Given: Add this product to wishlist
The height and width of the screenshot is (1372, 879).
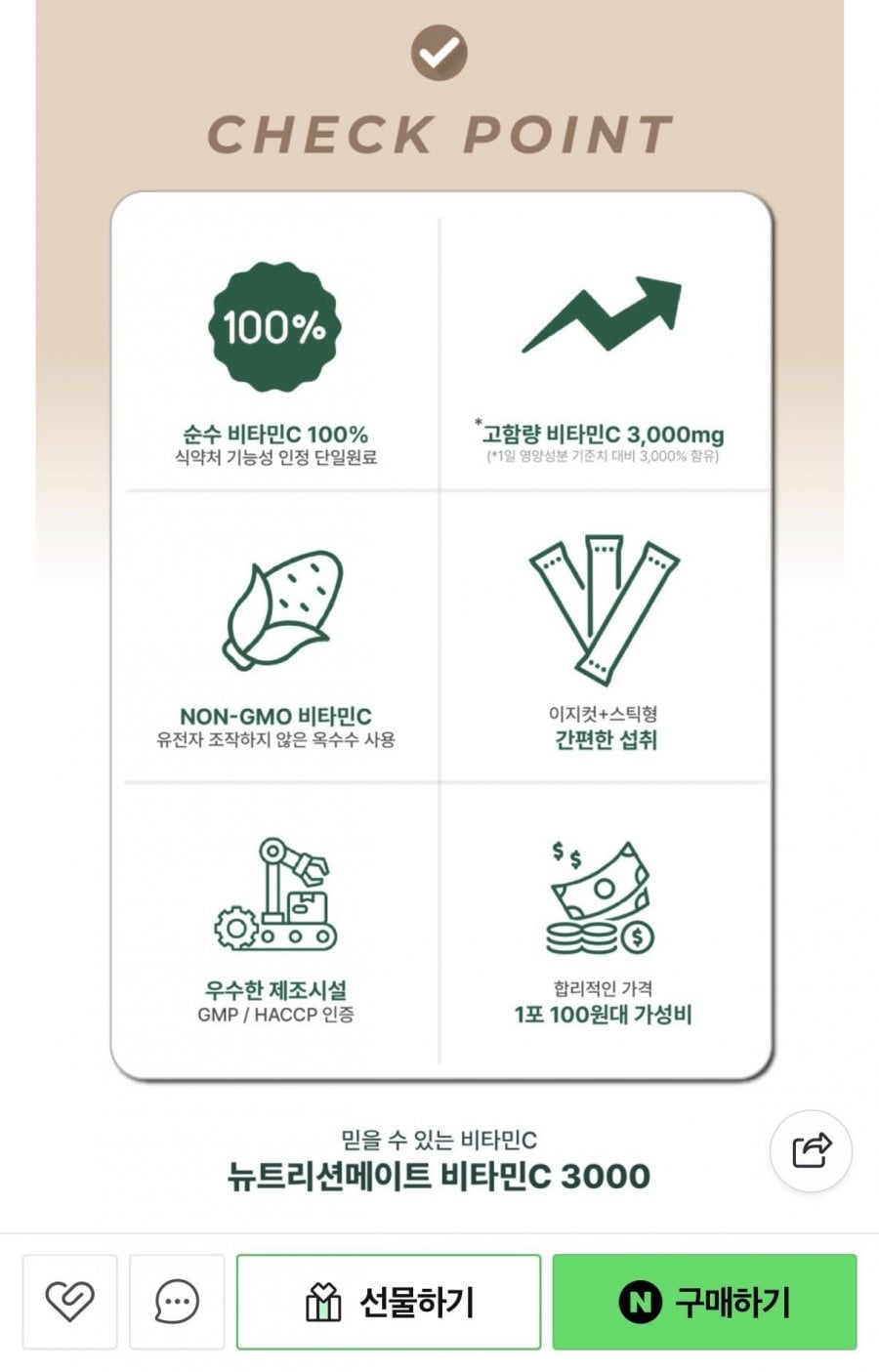Looking at the screenshot, I should click(69, 1302).
